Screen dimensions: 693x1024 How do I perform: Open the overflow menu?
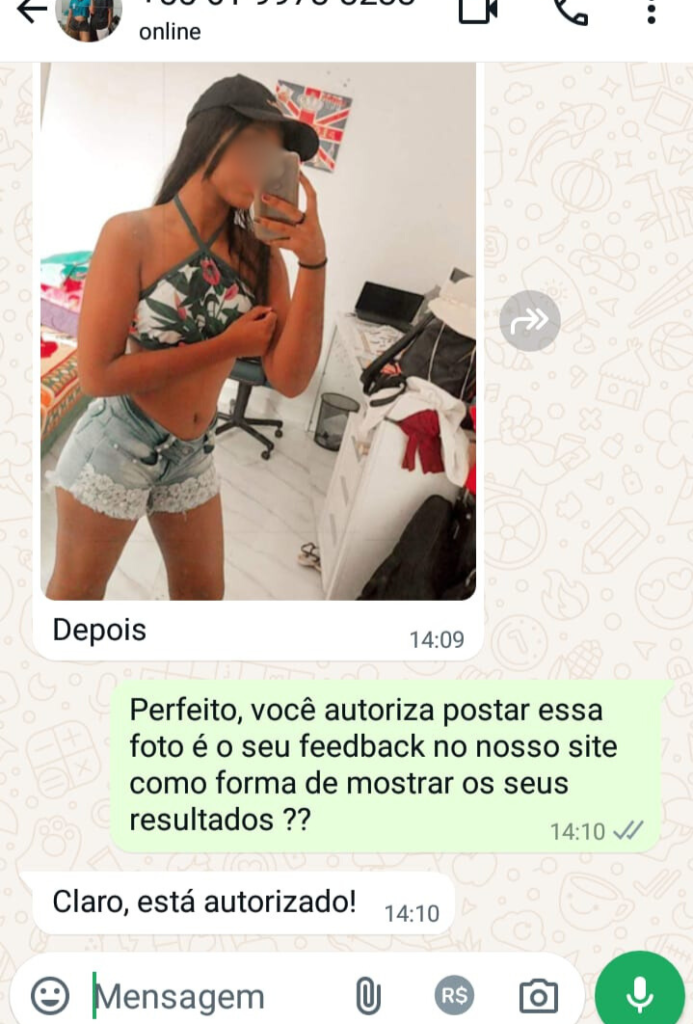(650, 12)
